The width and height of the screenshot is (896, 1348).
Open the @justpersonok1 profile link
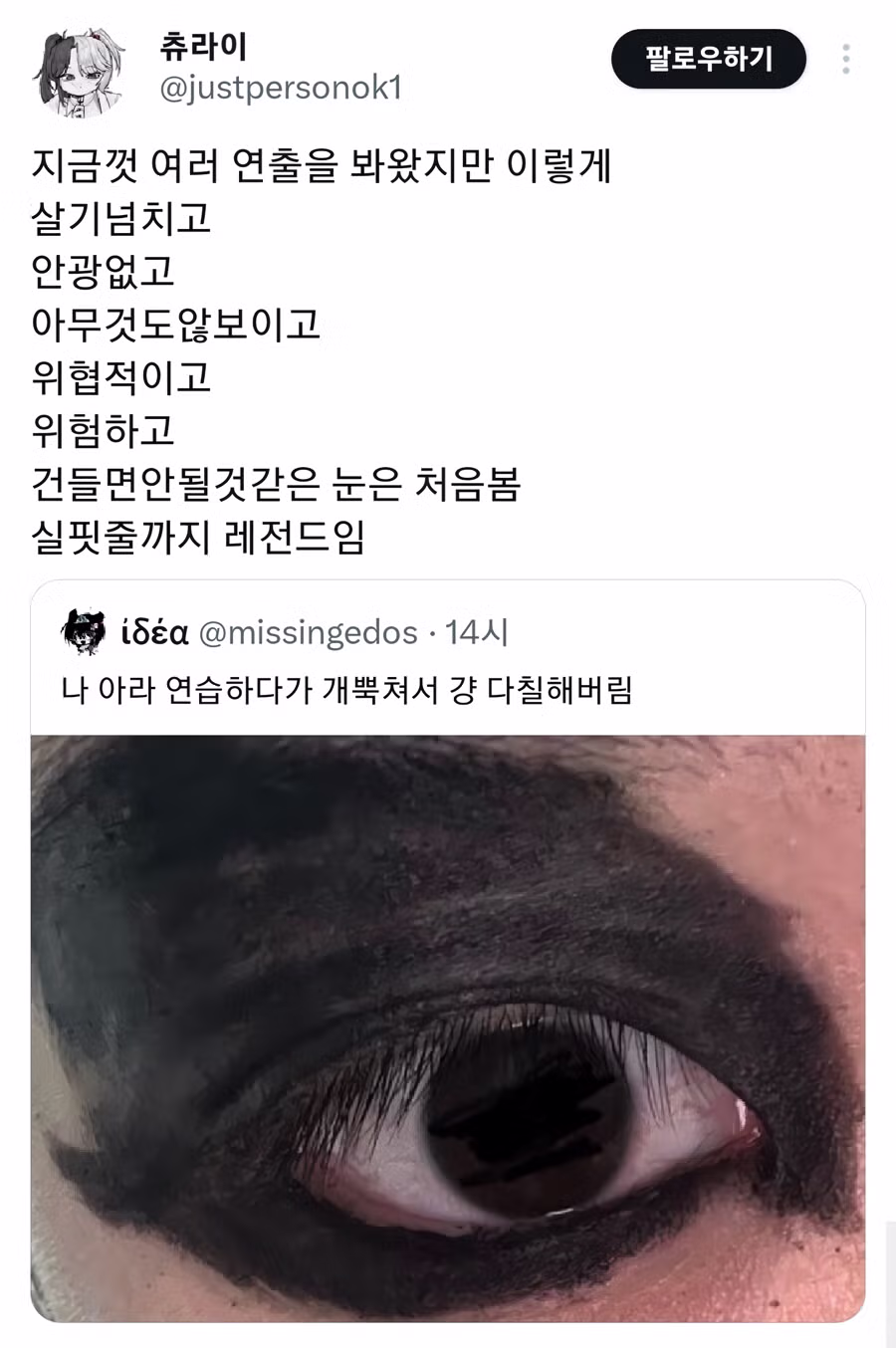(x=281, y=89)
